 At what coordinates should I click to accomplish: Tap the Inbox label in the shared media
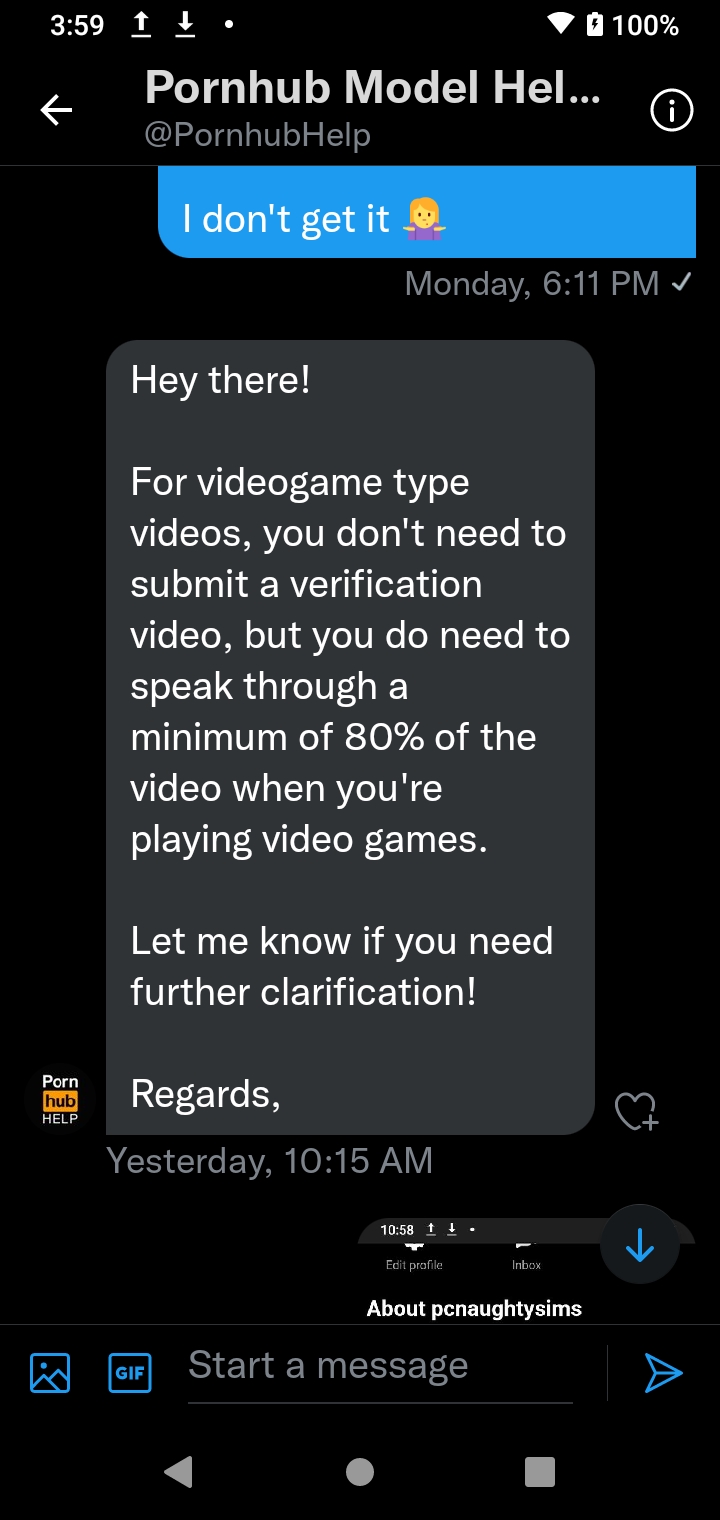click(525, 1264)
